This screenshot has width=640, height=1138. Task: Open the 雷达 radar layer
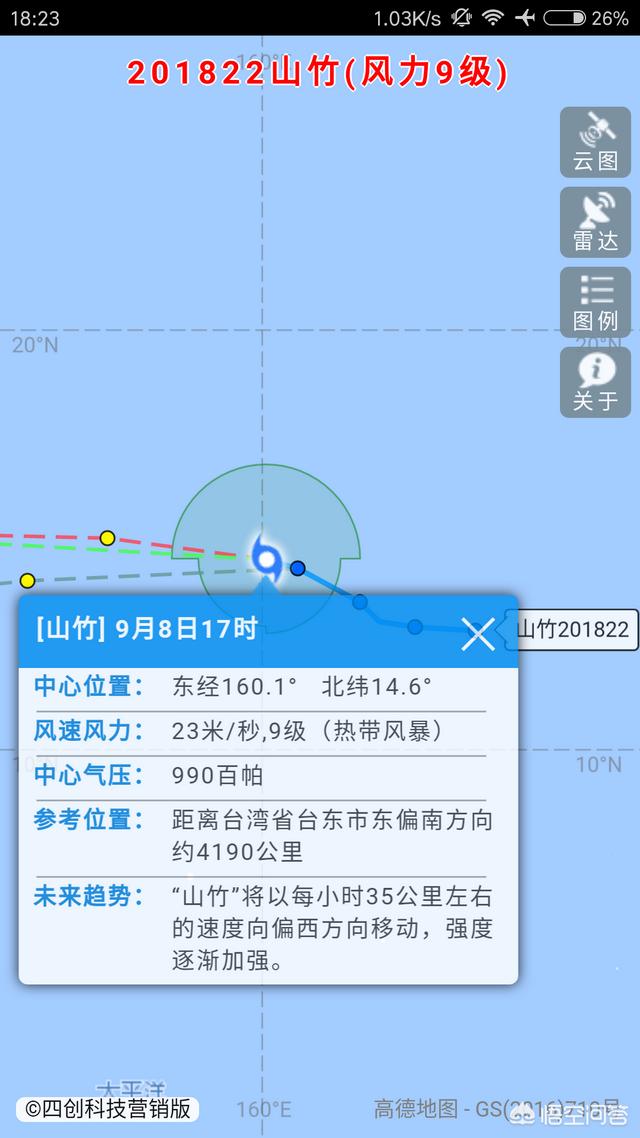pyautogui.click(x=595, y=222)
